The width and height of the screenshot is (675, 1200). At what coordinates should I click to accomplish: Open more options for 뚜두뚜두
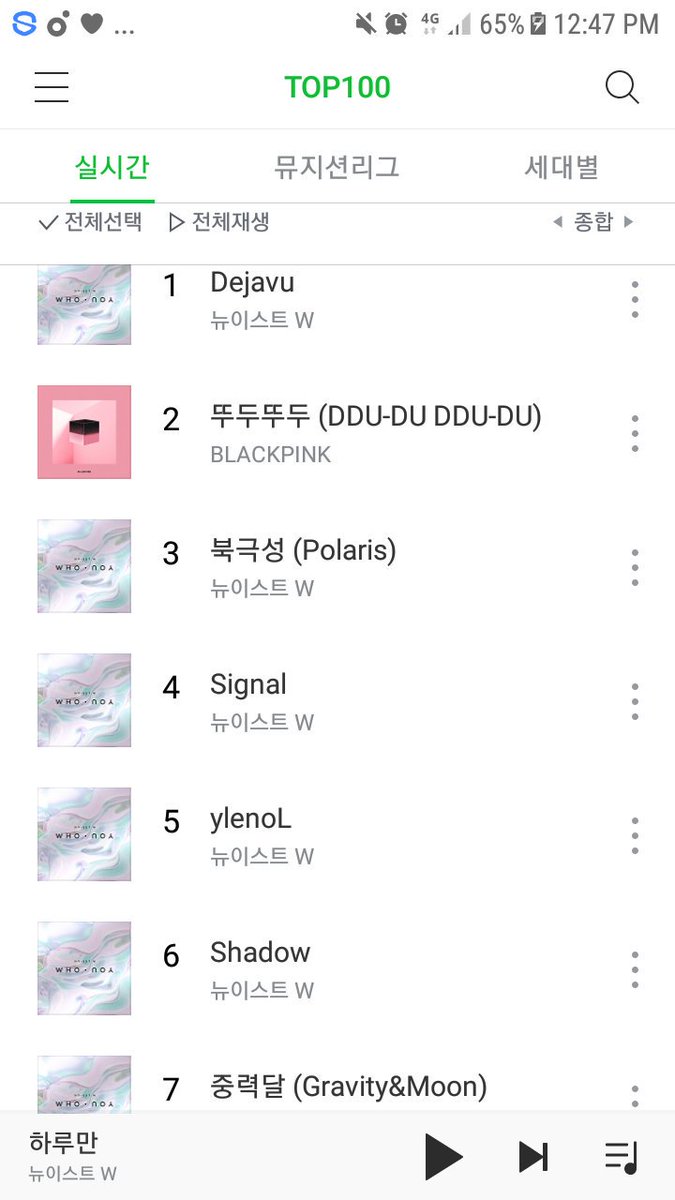(x=634, y=433)
